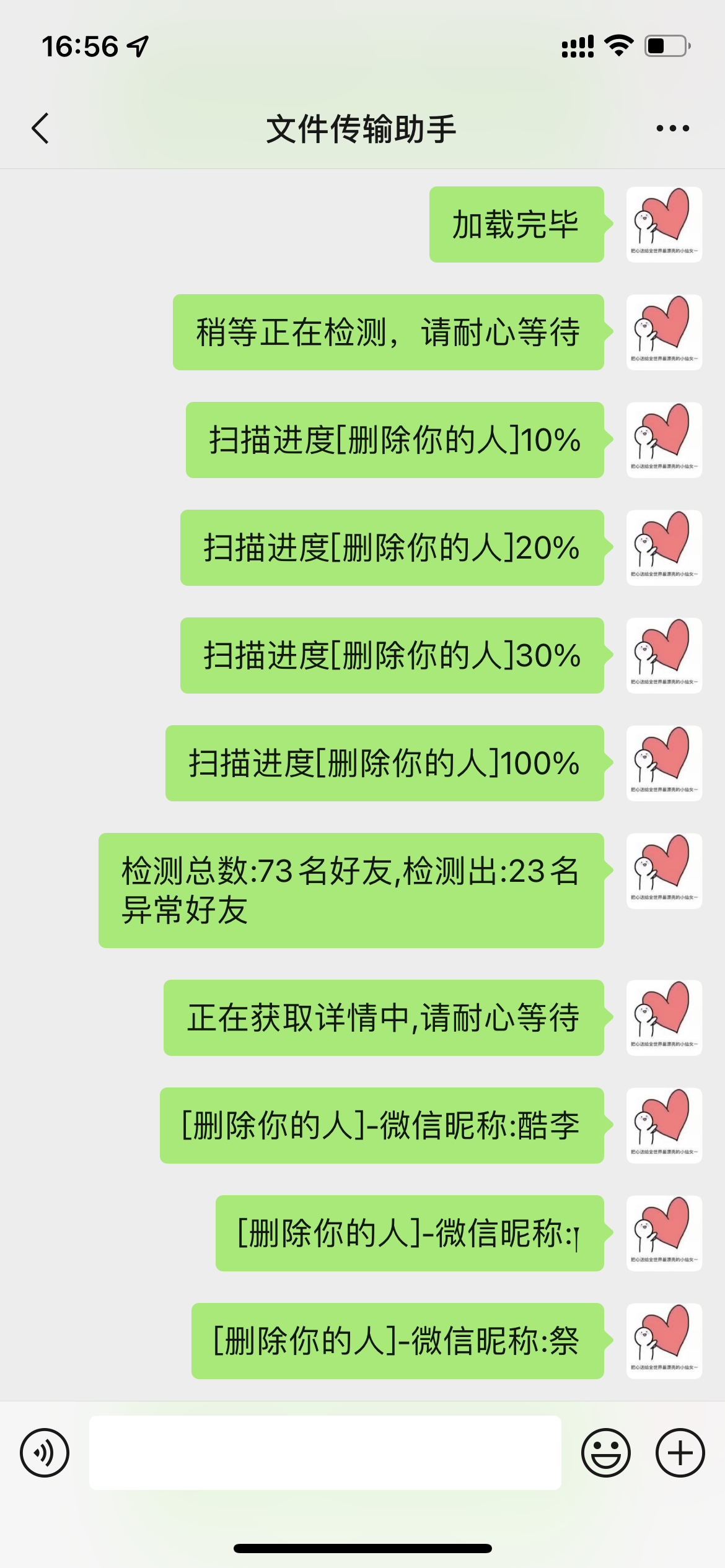725x1568 pixels.
Task: Tap the 文件传输助手 title label
Action: pos(362,128)
